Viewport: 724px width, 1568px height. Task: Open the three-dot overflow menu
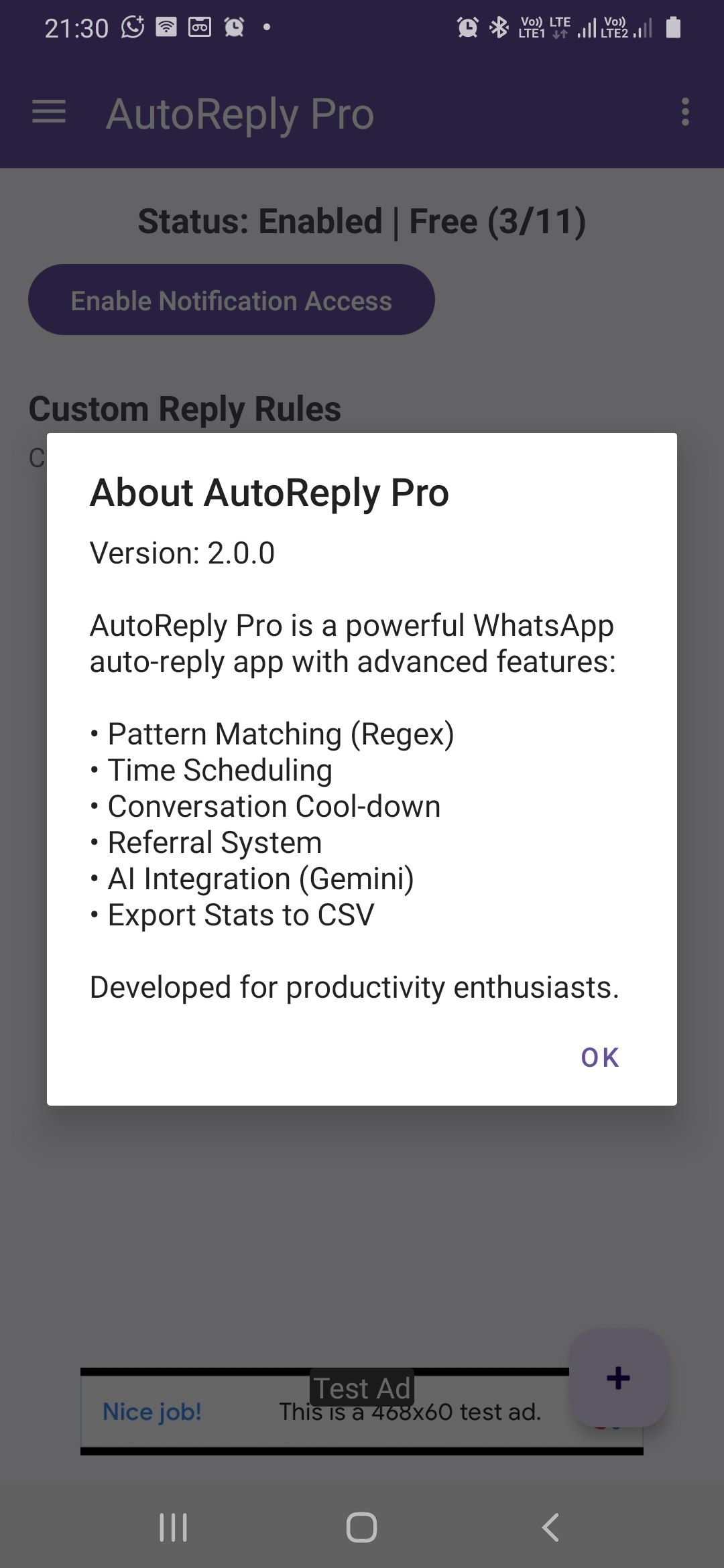[x=684, y=113]
